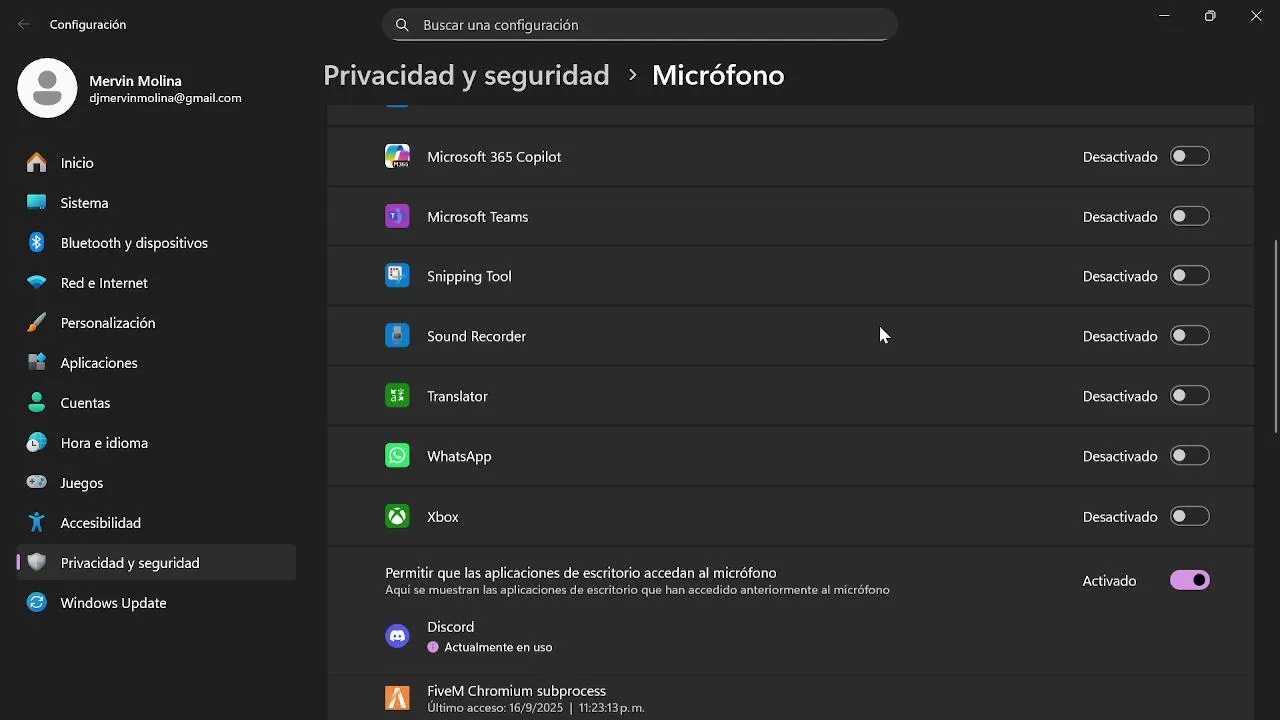Image resolution: width=1280 pixels, height=720 pixels.
Task: Open the Inicio section
Action: [x=77, y=163]
